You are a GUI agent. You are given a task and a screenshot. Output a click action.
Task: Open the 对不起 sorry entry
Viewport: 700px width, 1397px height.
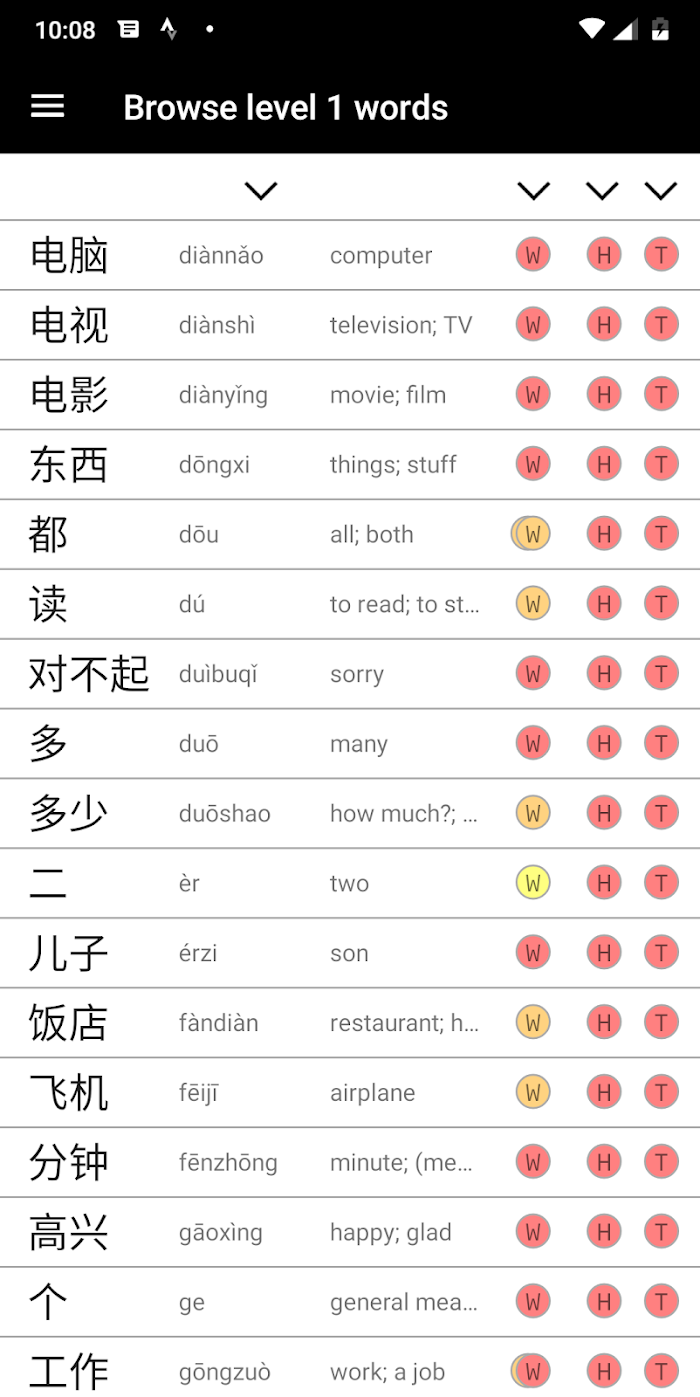[x=350, y=674]
